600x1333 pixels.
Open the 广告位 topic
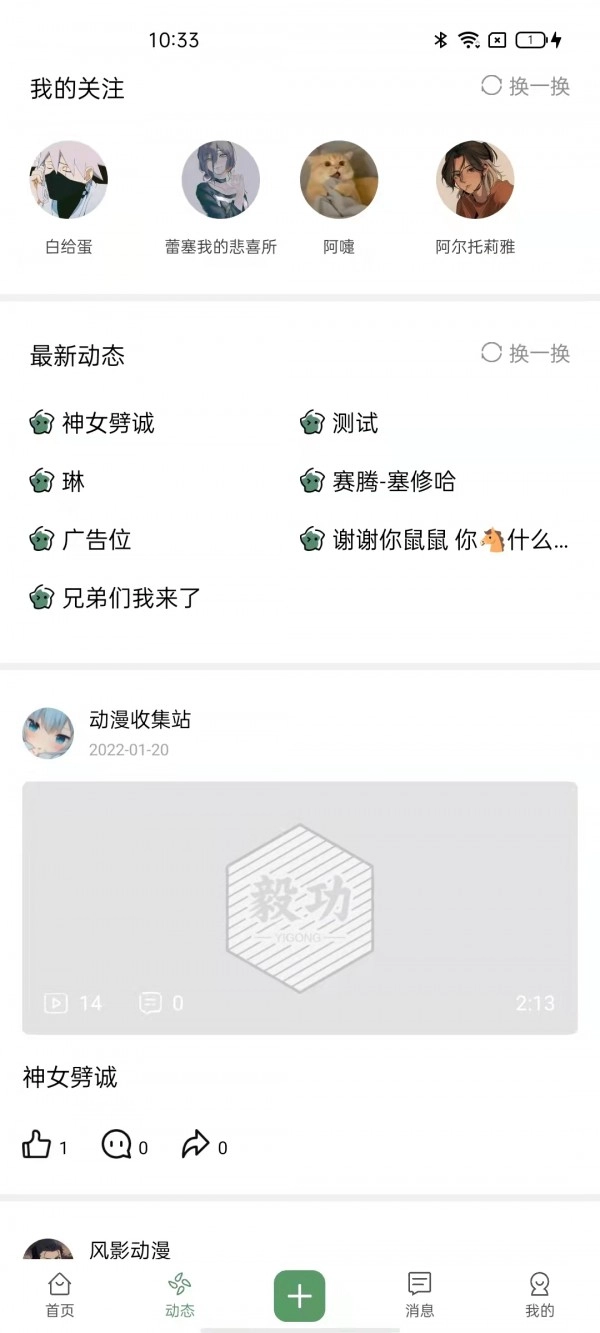96,541
